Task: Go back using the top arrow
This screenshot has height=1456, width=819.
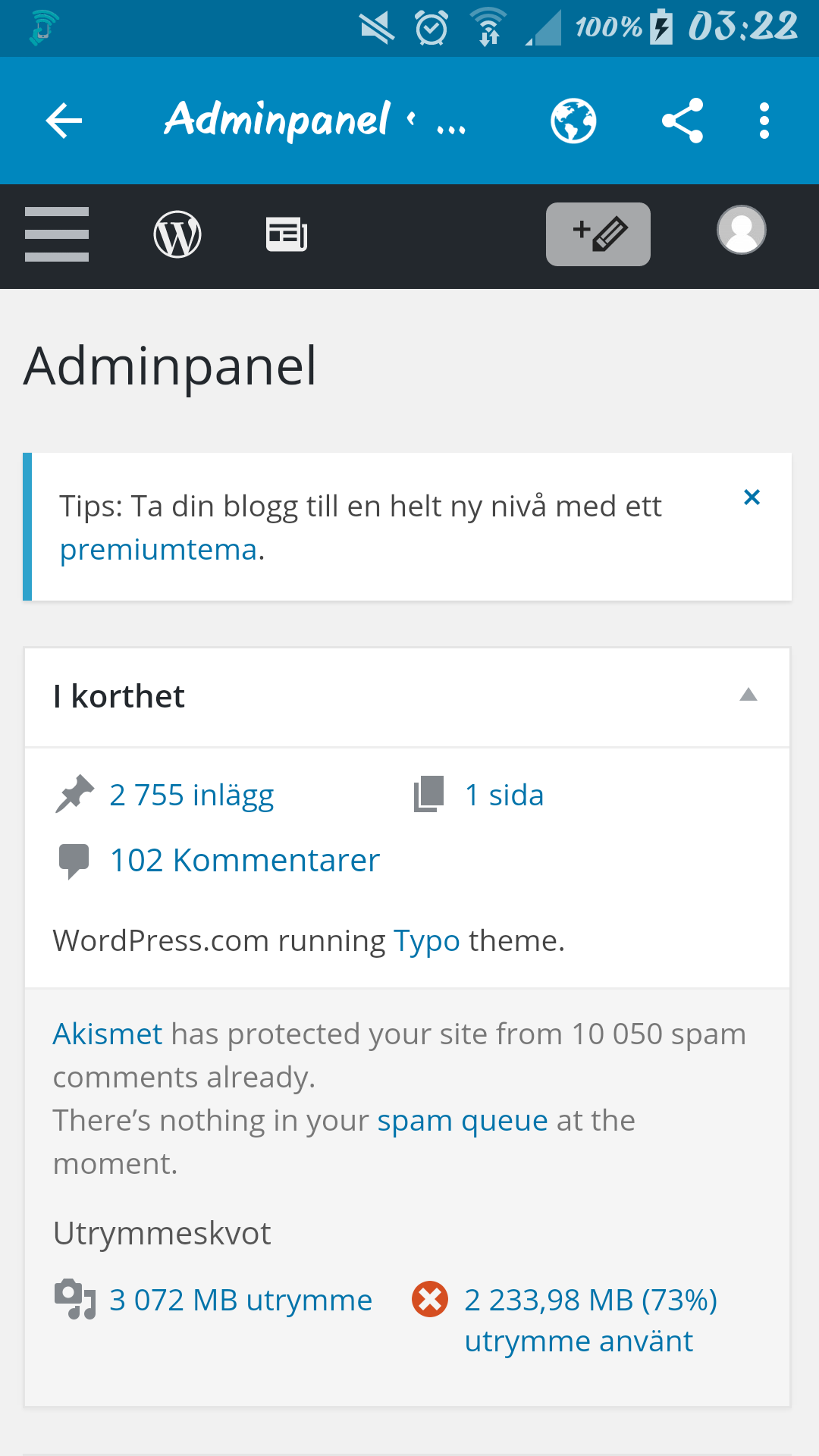Action: pyautogui.click(x=64, y=121)
